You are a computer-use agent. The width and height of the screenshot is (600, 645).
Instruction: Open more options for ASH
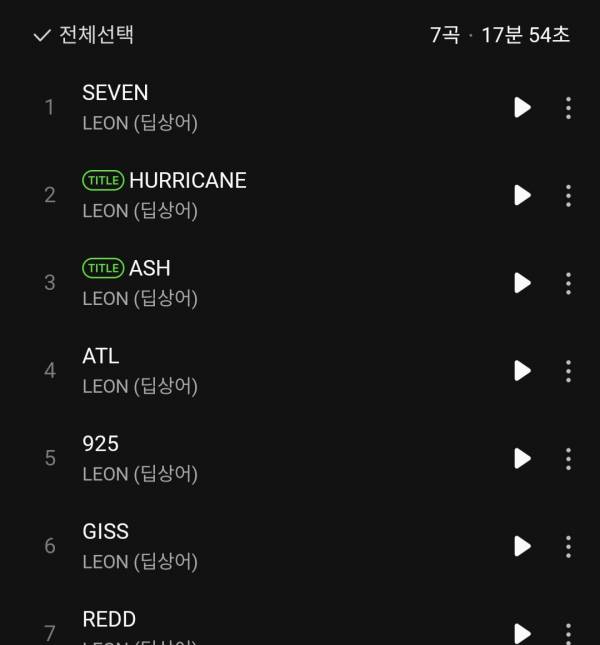568,283
